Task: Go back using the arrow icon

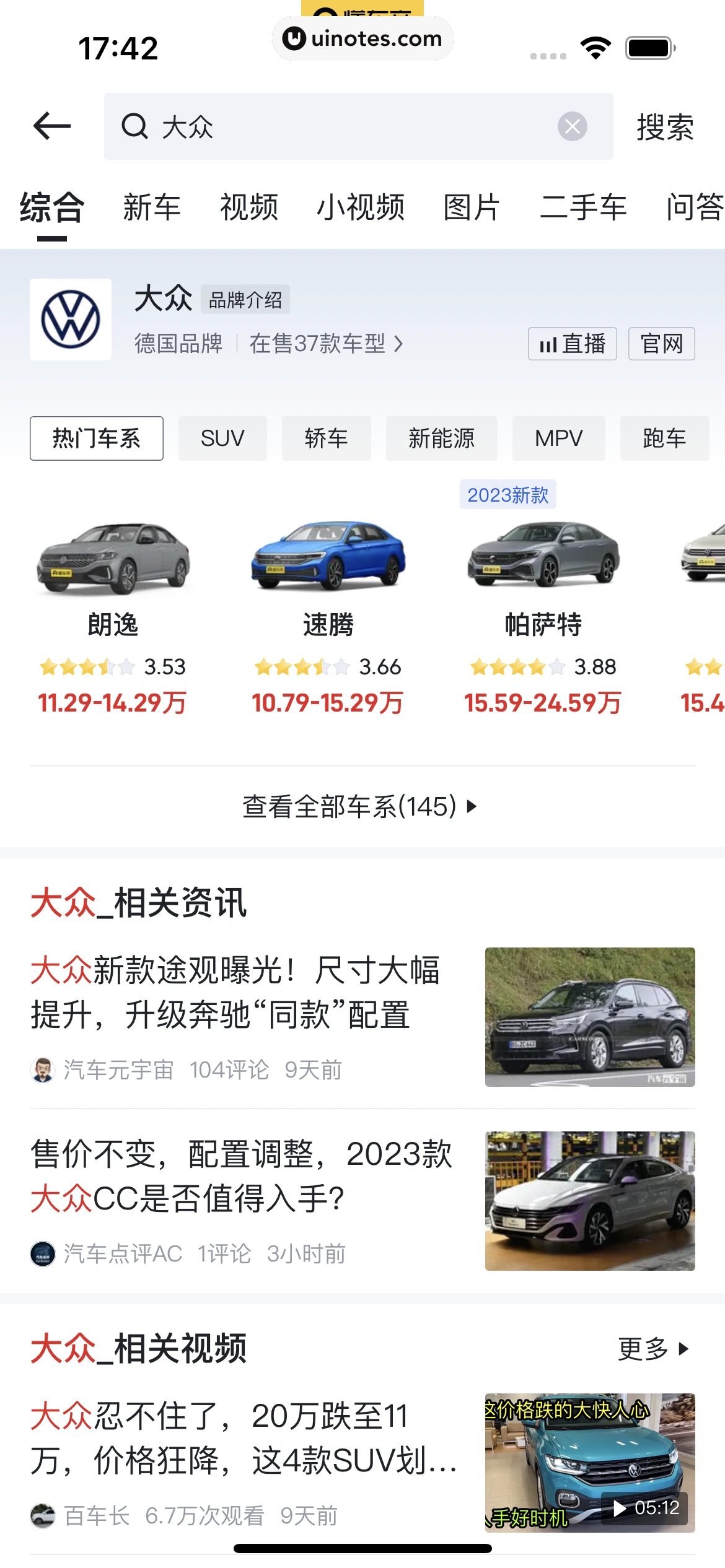Action: pos(52,126)
